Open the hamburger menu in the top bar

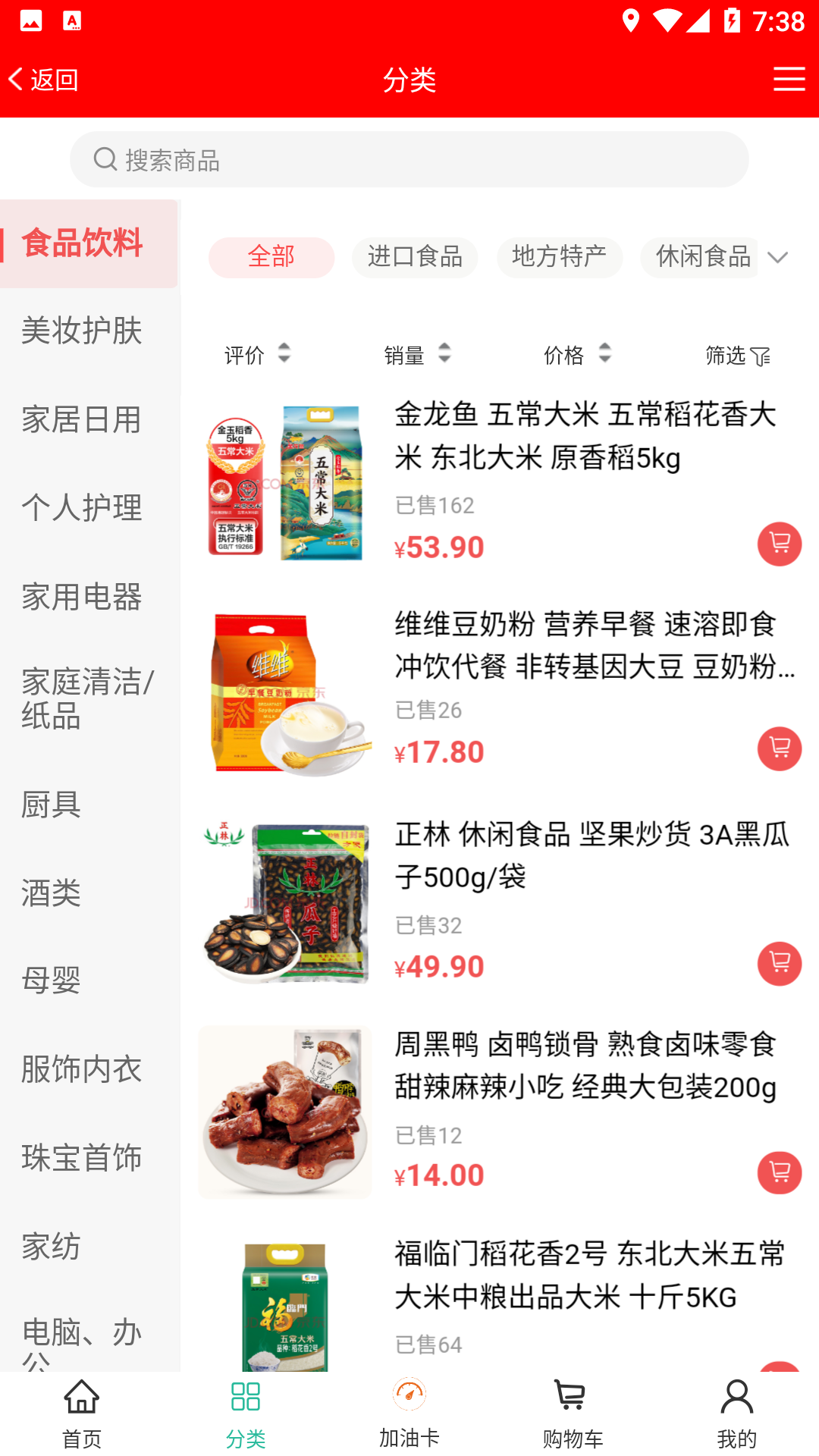click(x=789, y=78)
